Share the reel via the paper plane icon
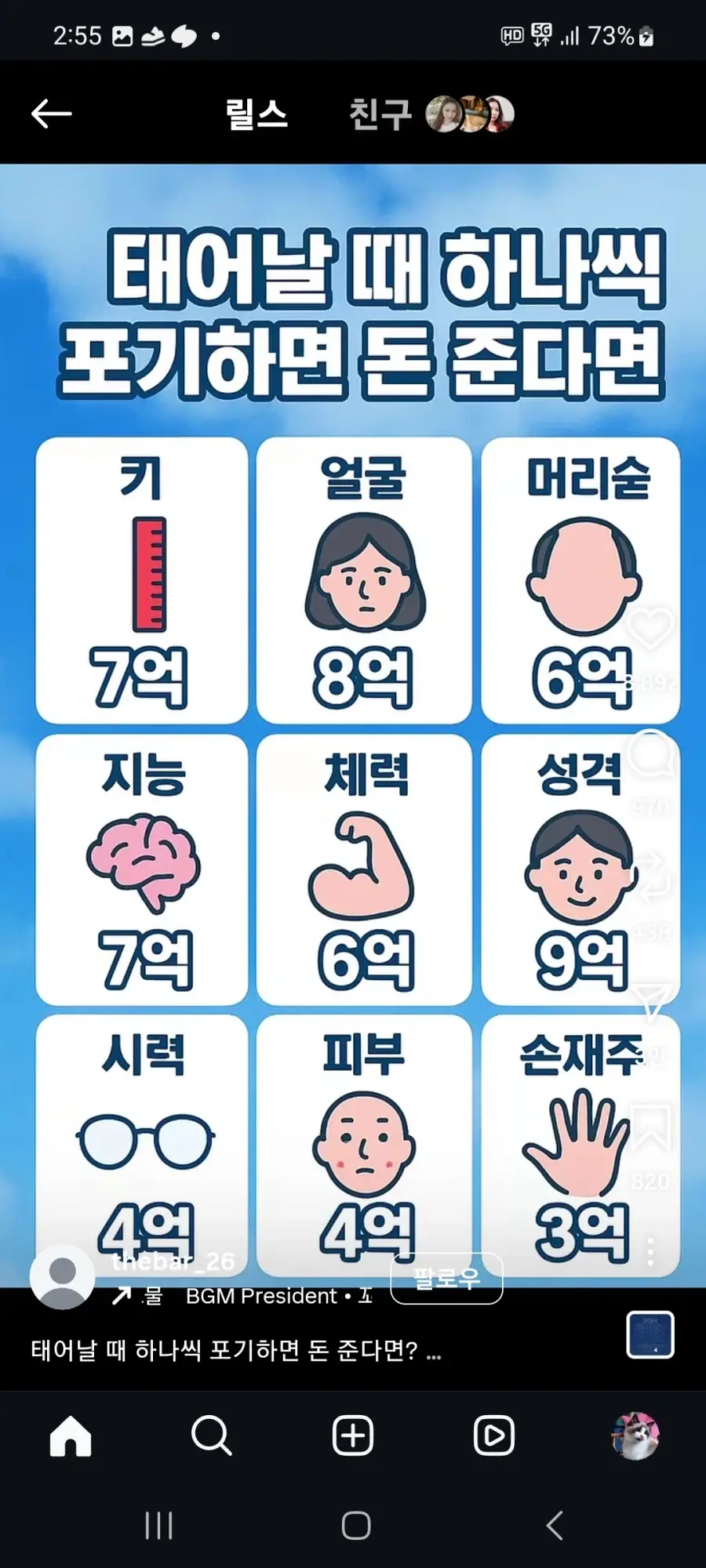The width and height of the screenshot is (706, 1568). (650, 1001)
